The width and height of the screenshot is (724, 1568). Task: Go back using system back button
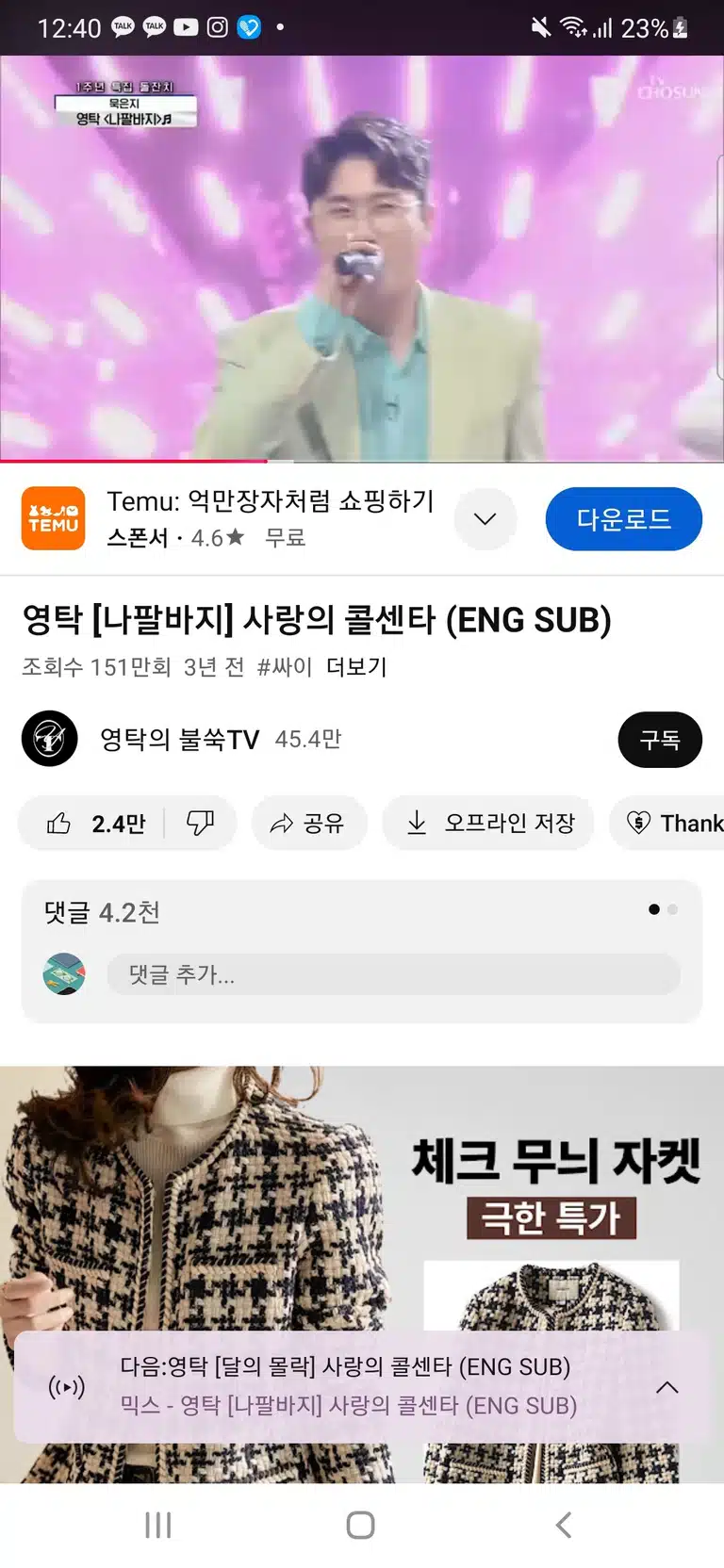tap(564, 1525)
